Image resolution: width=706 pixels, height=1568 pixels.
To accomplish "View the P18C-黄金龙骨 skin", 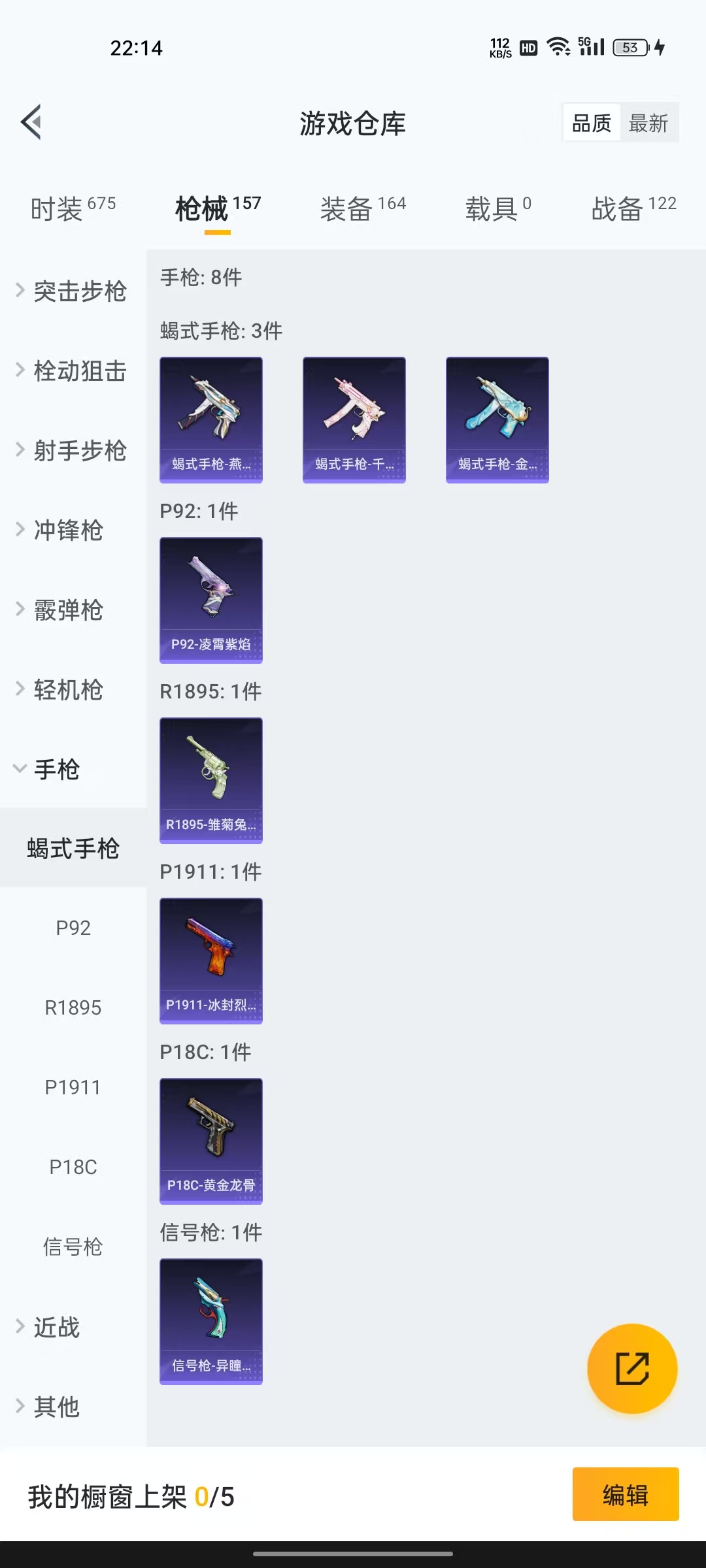I will 211,1141.
